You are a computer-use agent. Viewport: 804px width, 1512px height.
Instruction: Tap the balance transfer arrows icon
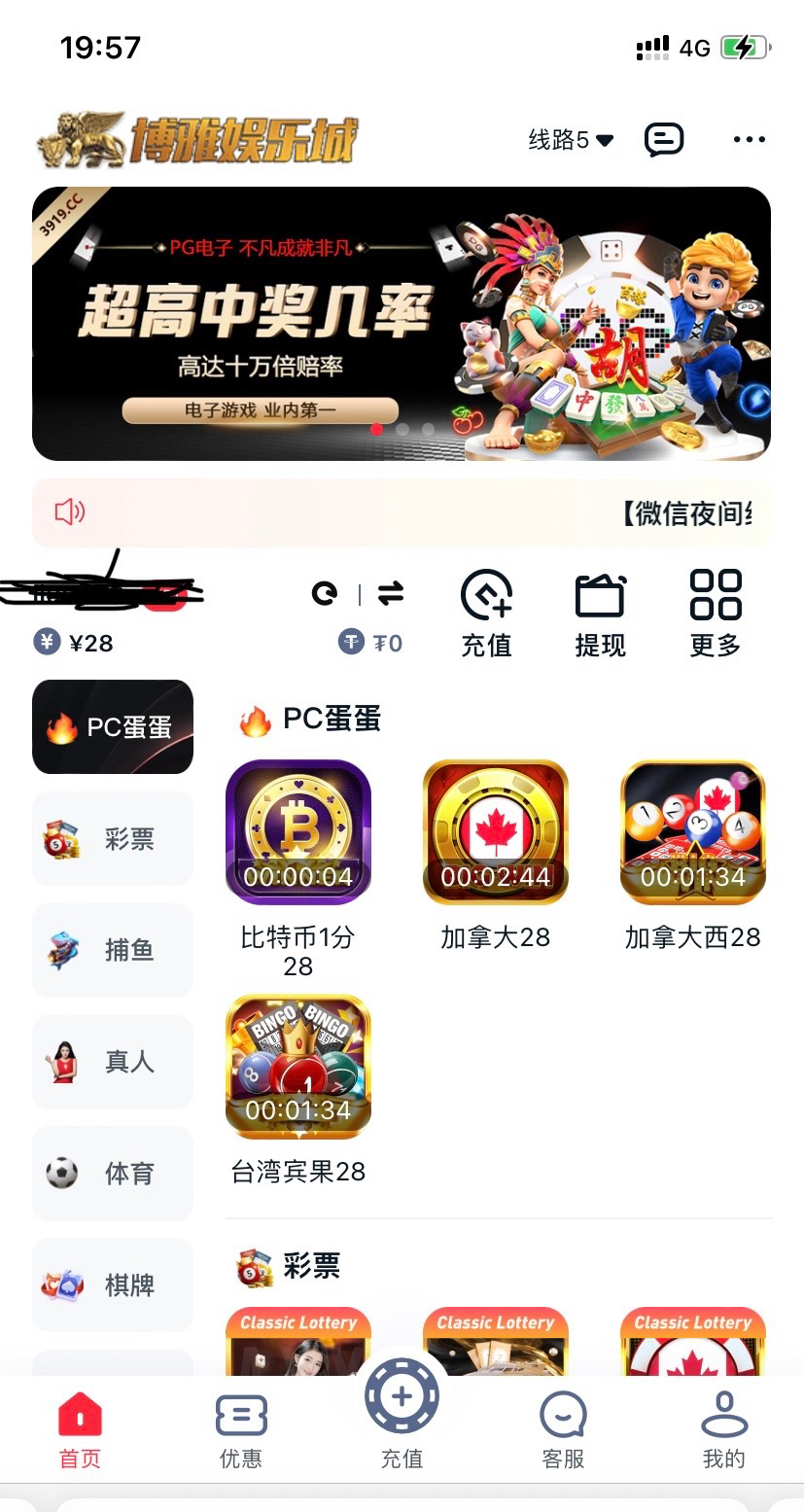391,593
